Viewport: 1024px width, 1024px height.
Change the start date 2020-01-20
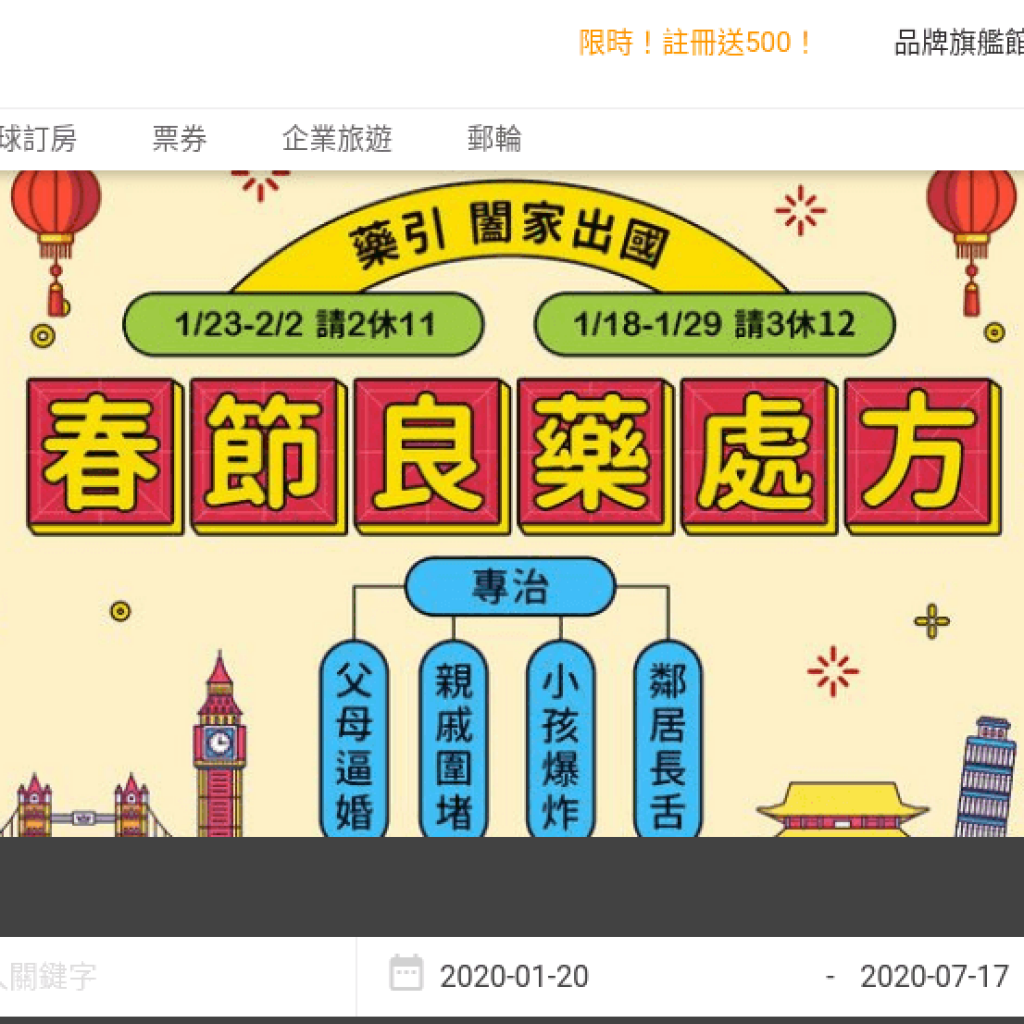[x=513, y=976]
